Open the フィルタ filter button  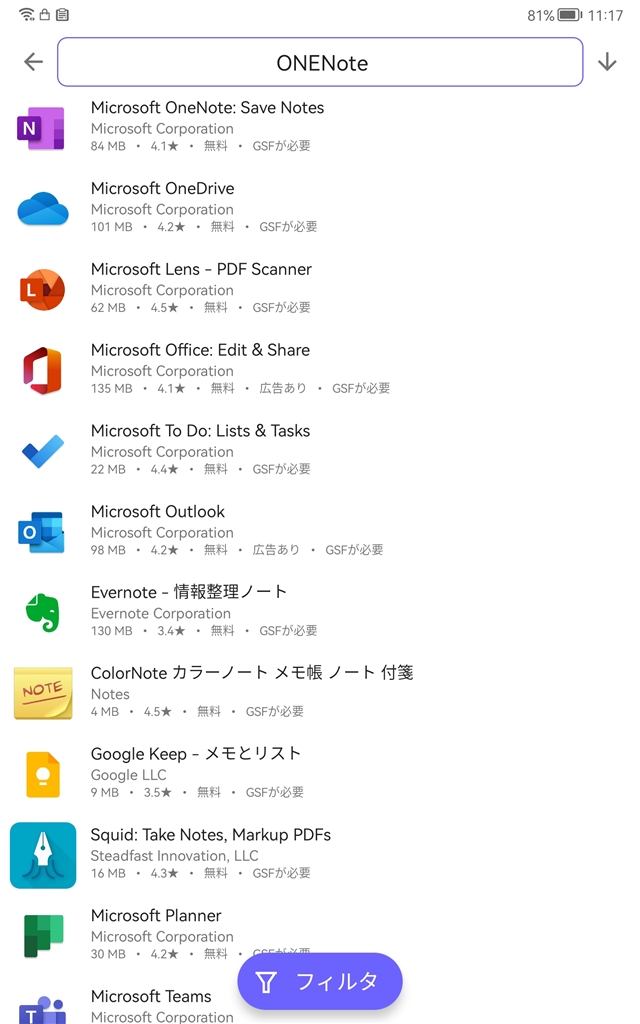point(320,982)
